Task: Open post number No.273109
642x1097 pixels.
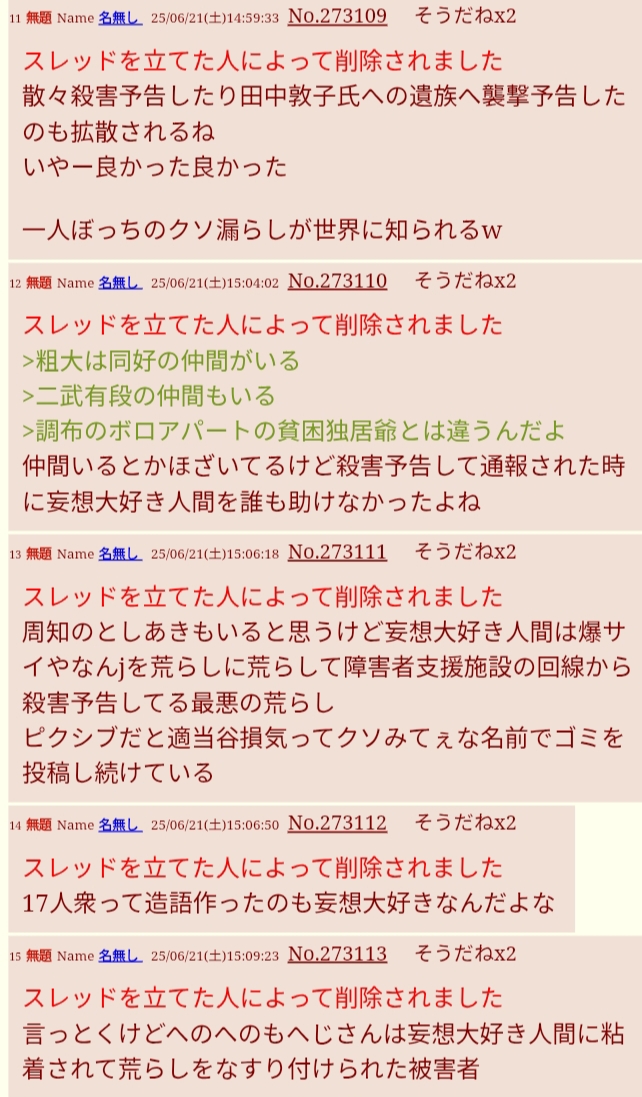Action: click(x=337, y=17)
